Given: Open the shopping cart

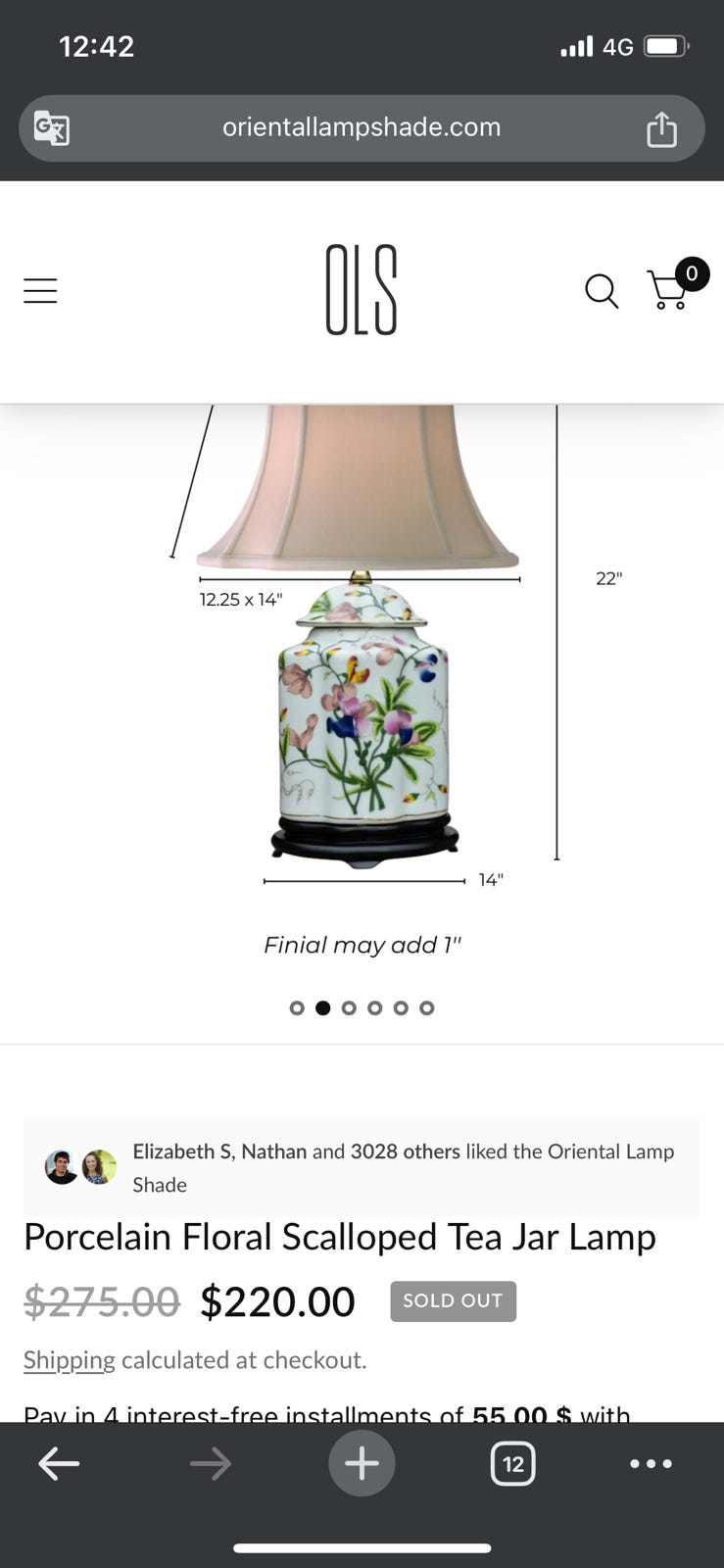Looking at the screenshot, I should point(668,291).
